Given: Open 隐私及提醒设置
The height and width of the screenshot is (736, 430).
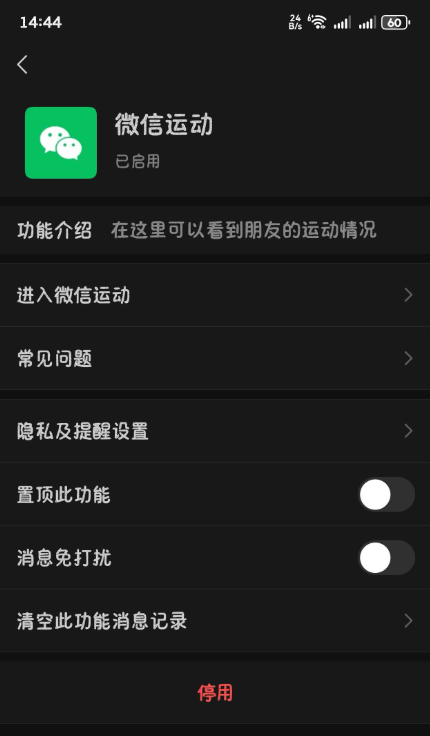Looking at the screenshot, I should (215, 431).
